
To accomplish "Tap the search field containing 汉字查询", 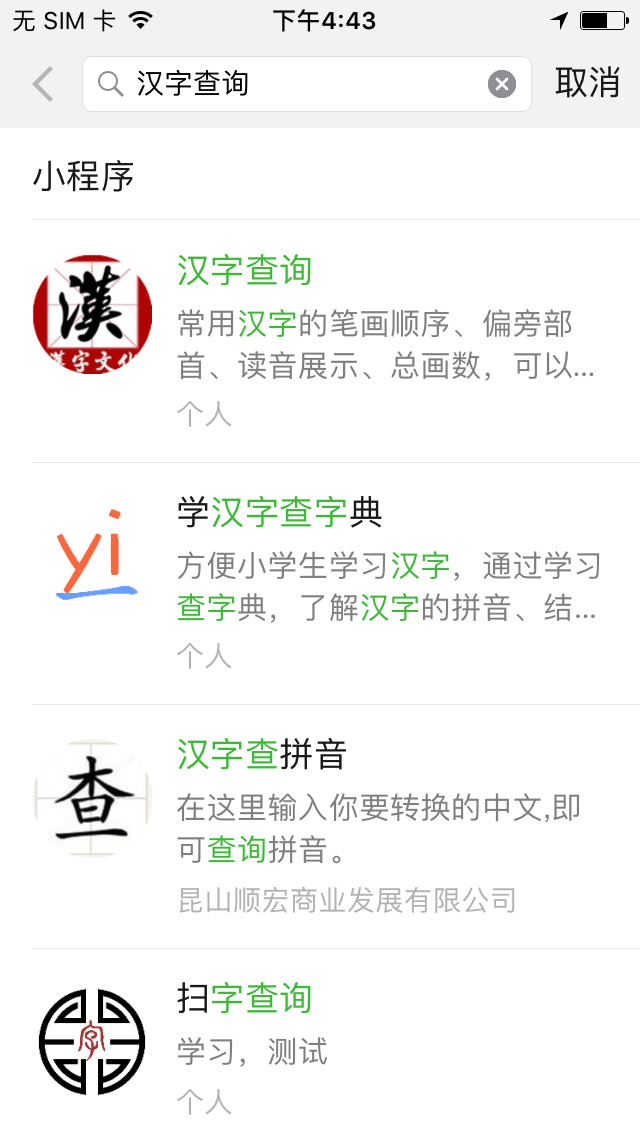I will [x=307, y=84].
